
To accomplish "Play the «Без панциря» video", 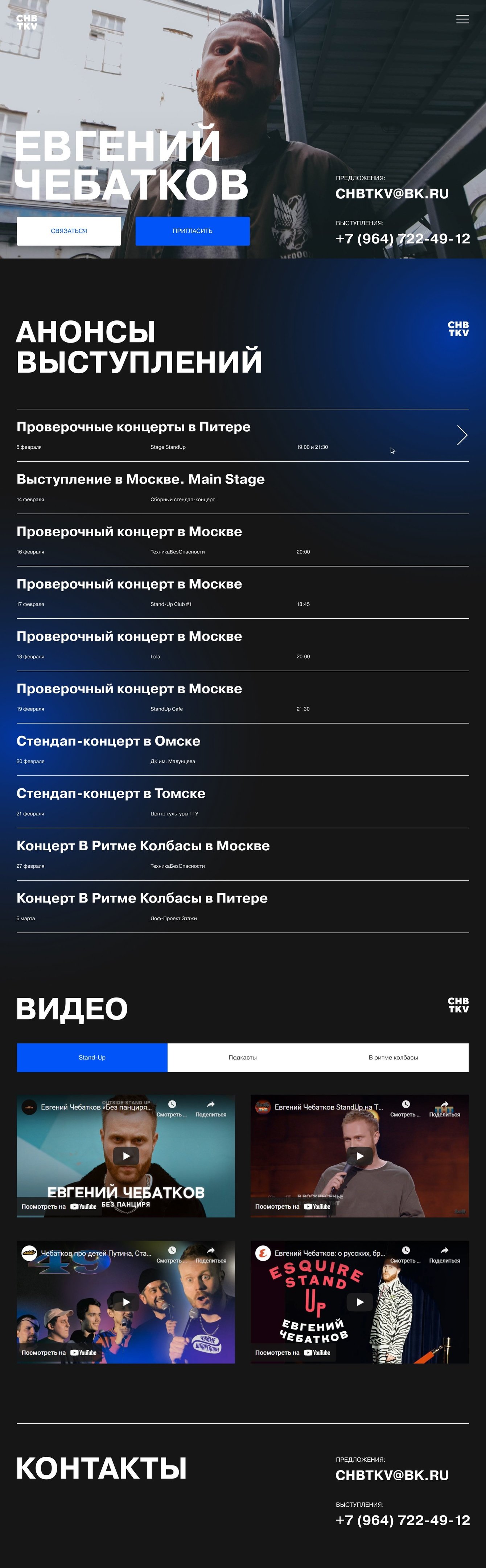I will tap(126, 1156).
